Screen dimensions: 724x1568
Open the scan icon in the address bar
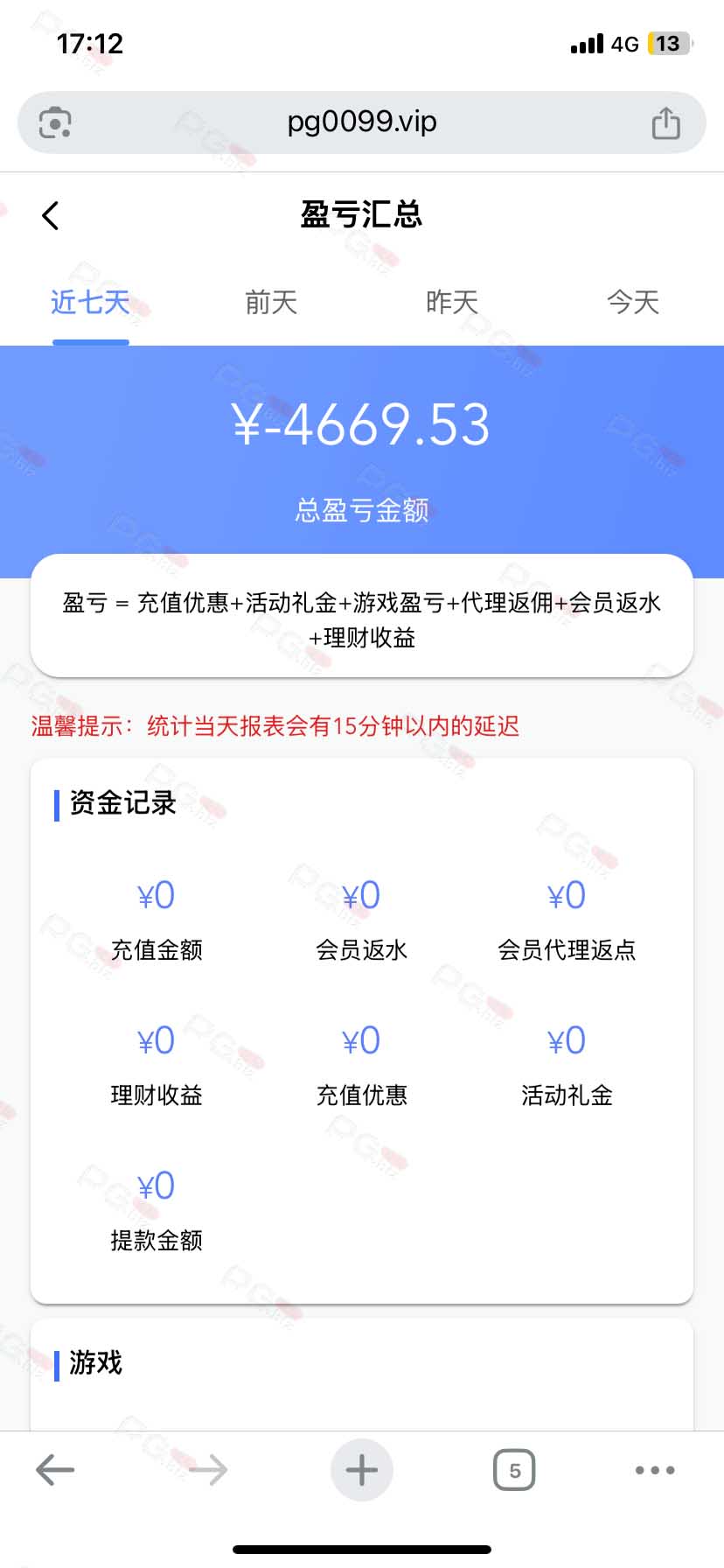55,122
